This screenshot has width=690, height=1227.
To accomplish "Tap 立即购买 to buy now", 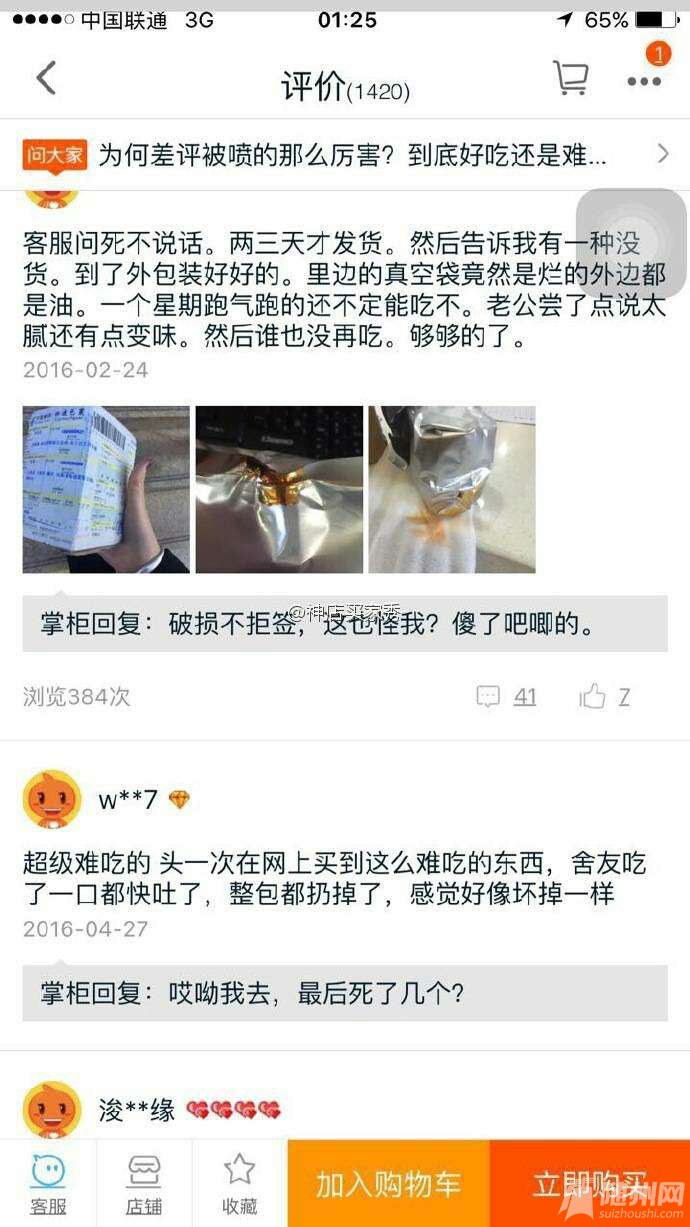I will (x=589, y=1184).
